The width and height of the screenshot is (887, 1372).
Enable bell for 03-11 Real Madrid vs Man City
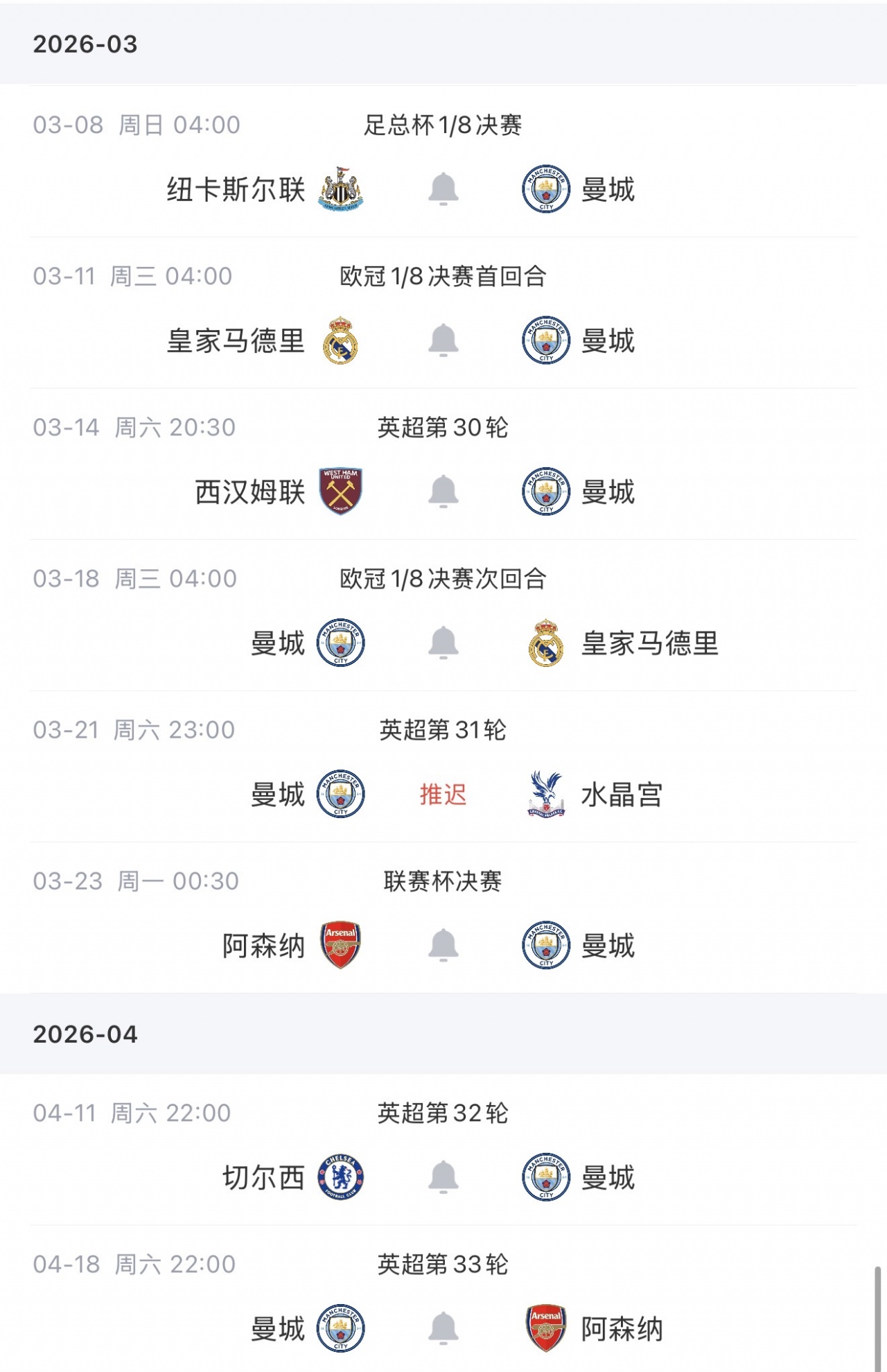pos(443,340)
